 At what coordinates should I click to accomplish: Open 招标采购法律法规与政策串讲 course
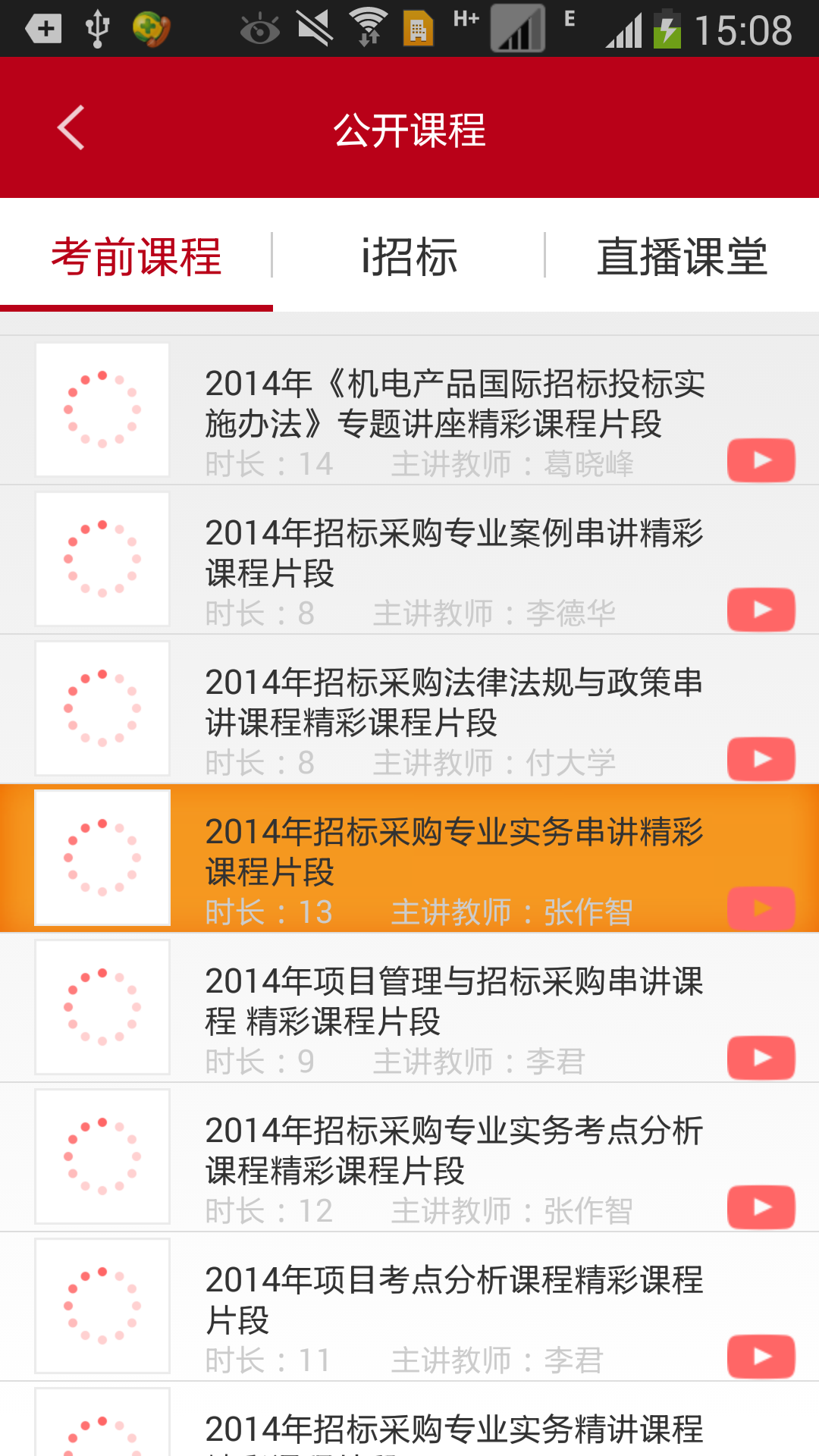tap(455, 702)
